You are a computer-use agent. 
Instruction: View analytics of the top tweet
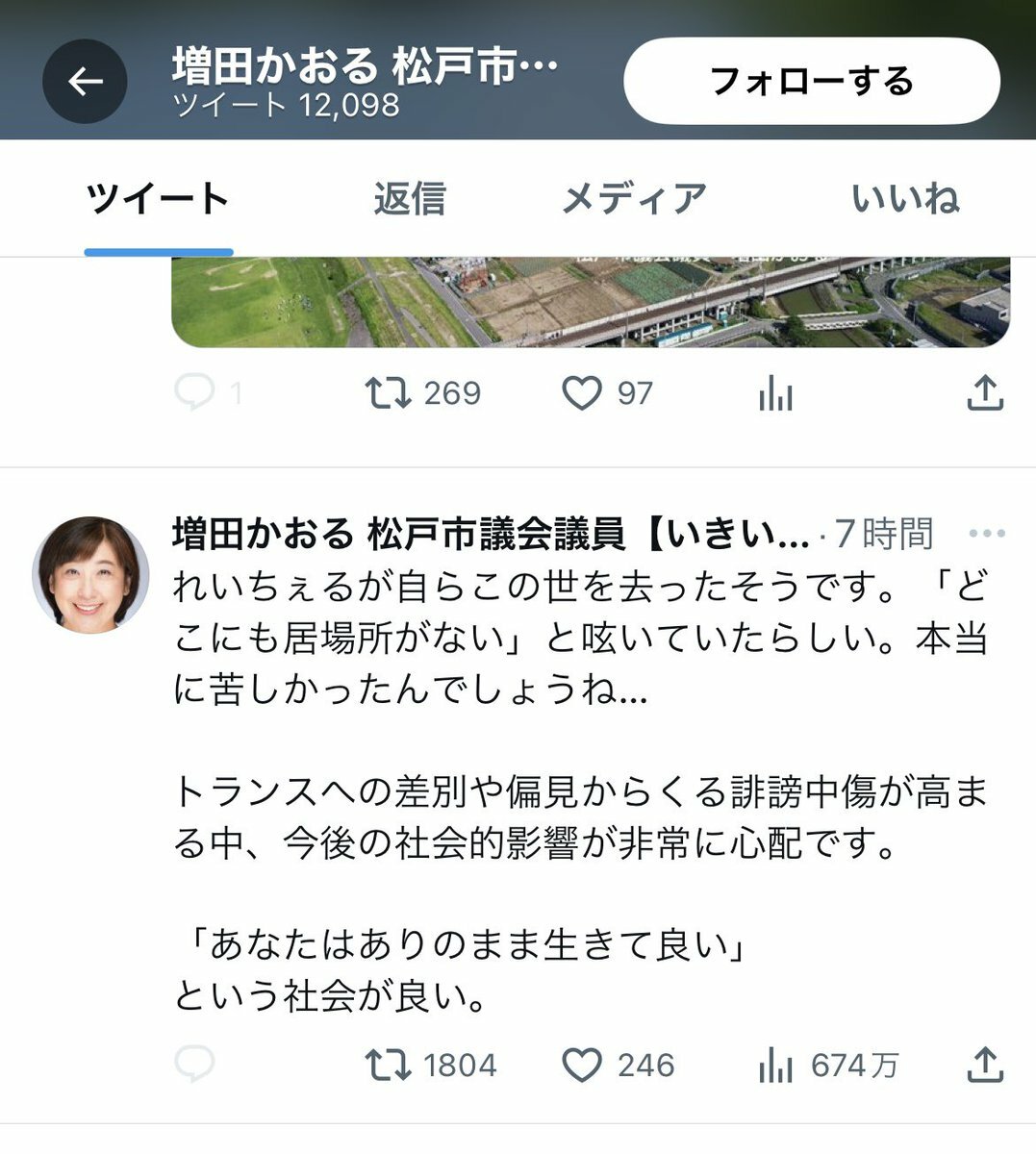click(775, 393)
